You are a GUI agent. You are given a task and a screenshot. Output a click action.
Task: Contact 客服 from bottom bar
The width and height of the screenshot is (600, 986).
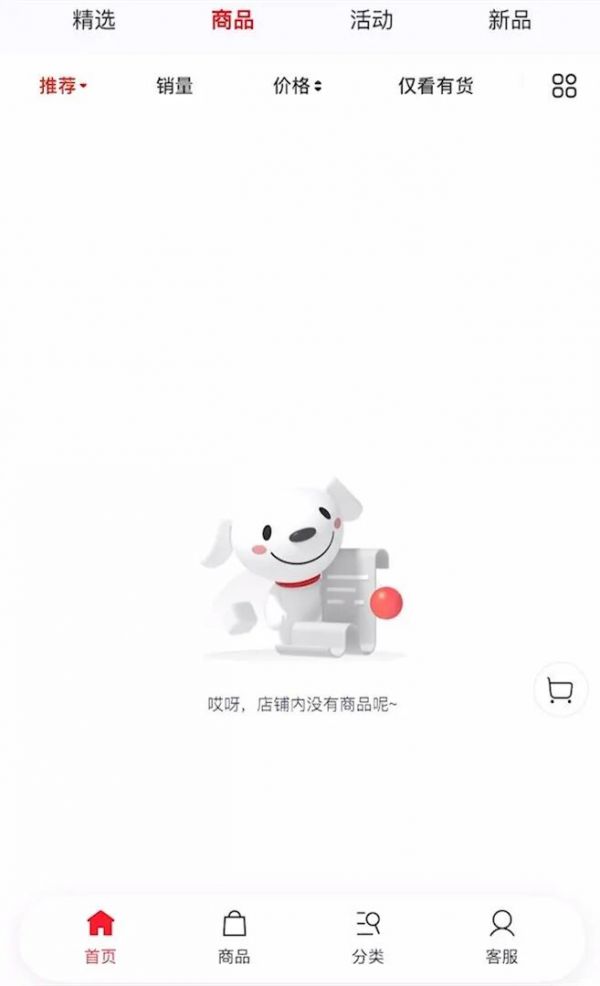tap(502, 937)
